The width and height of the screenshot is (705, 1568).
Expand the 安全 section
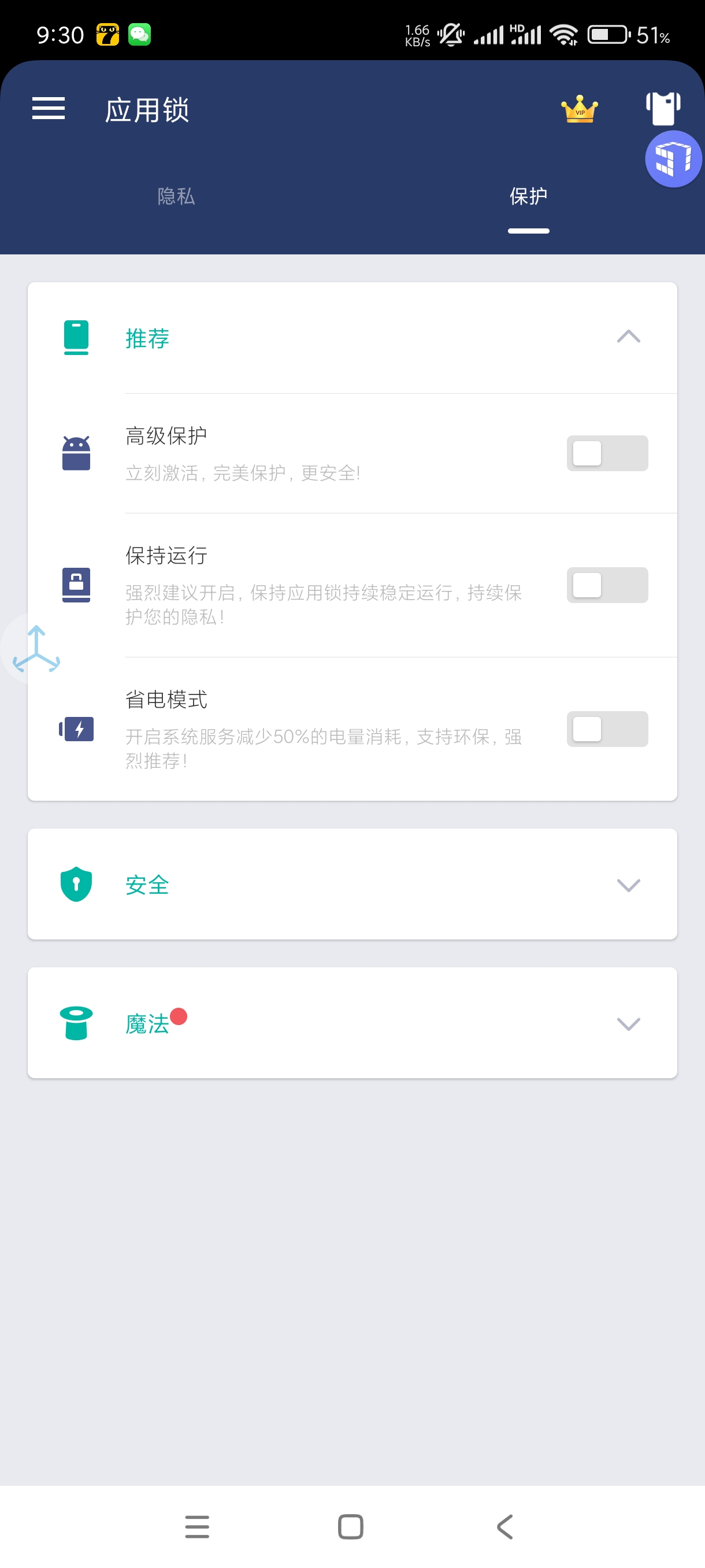point(628,885)
